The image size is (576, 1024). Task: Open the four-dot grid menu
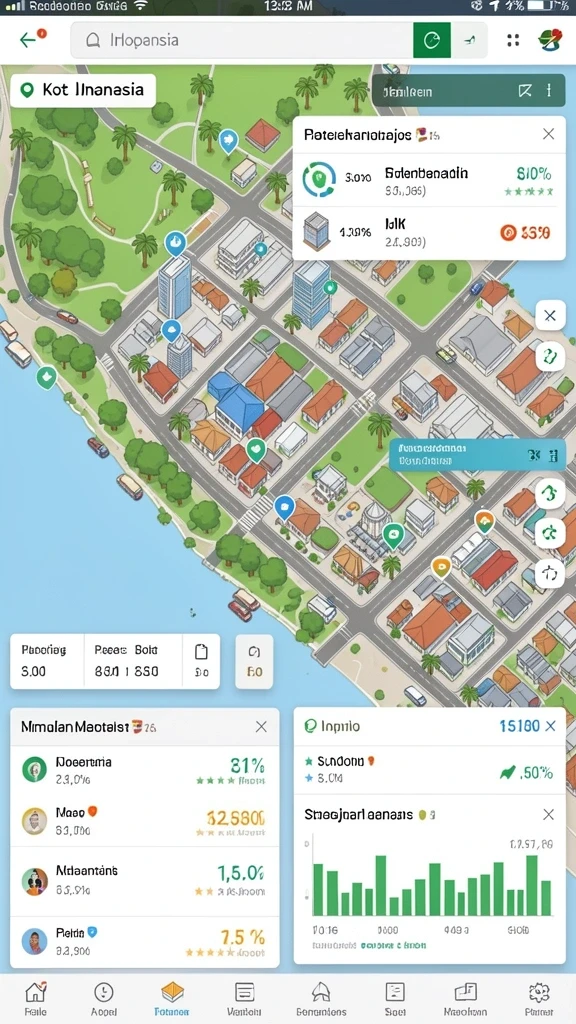[513, 40]
